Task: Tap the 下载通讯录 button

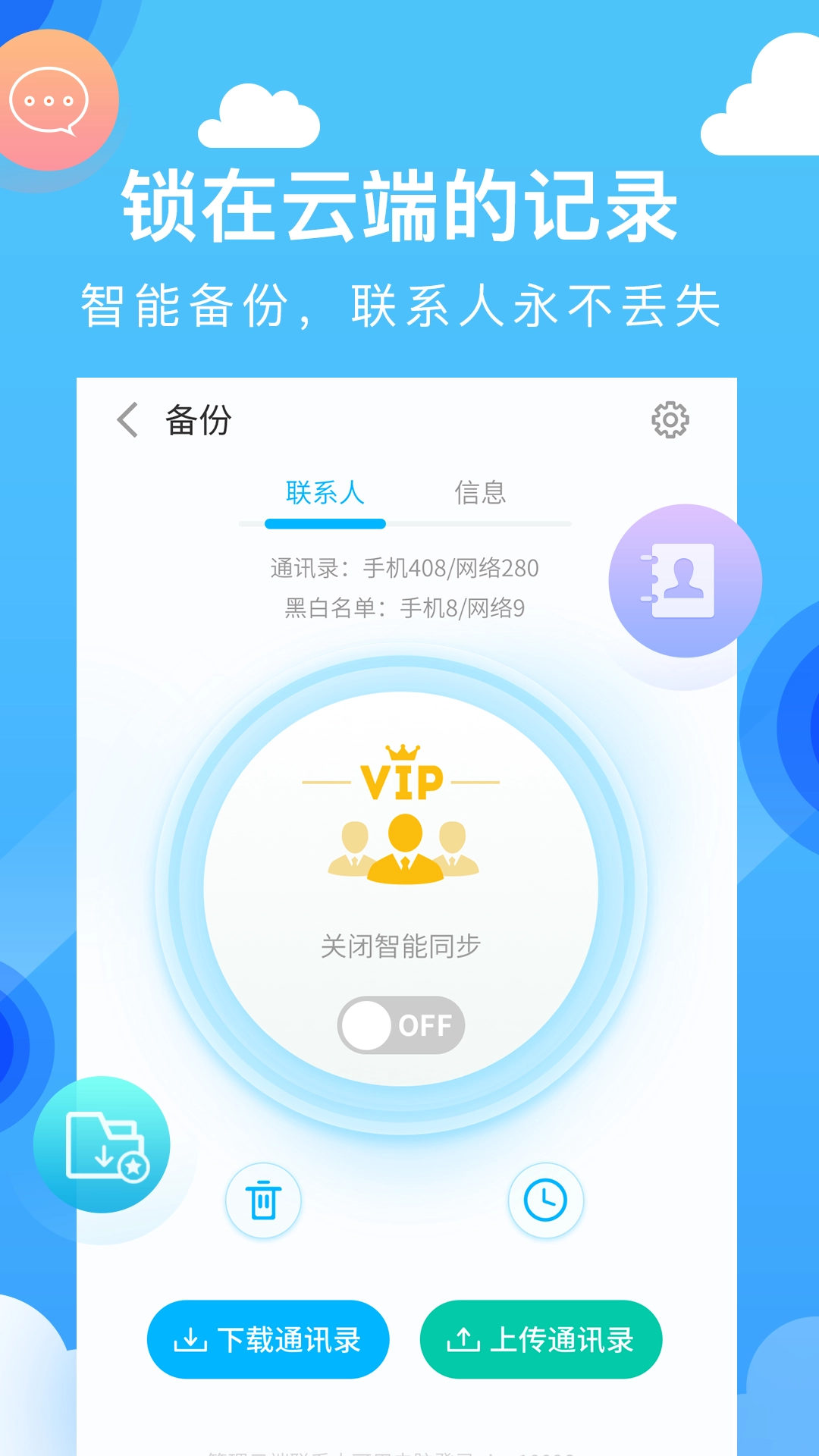Action: tap(269, 1339)
